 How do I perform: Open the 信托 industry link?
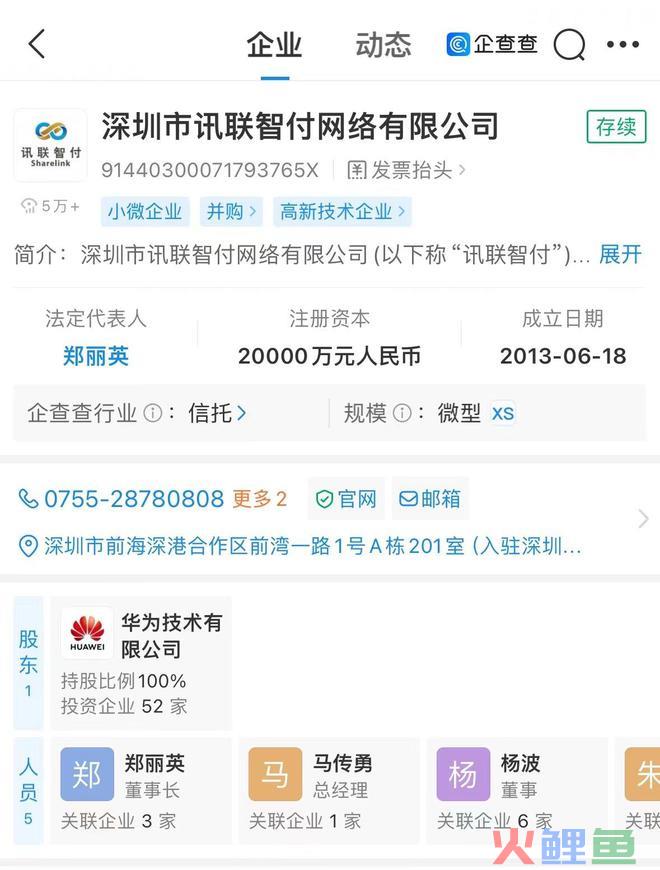coord(217,413)
